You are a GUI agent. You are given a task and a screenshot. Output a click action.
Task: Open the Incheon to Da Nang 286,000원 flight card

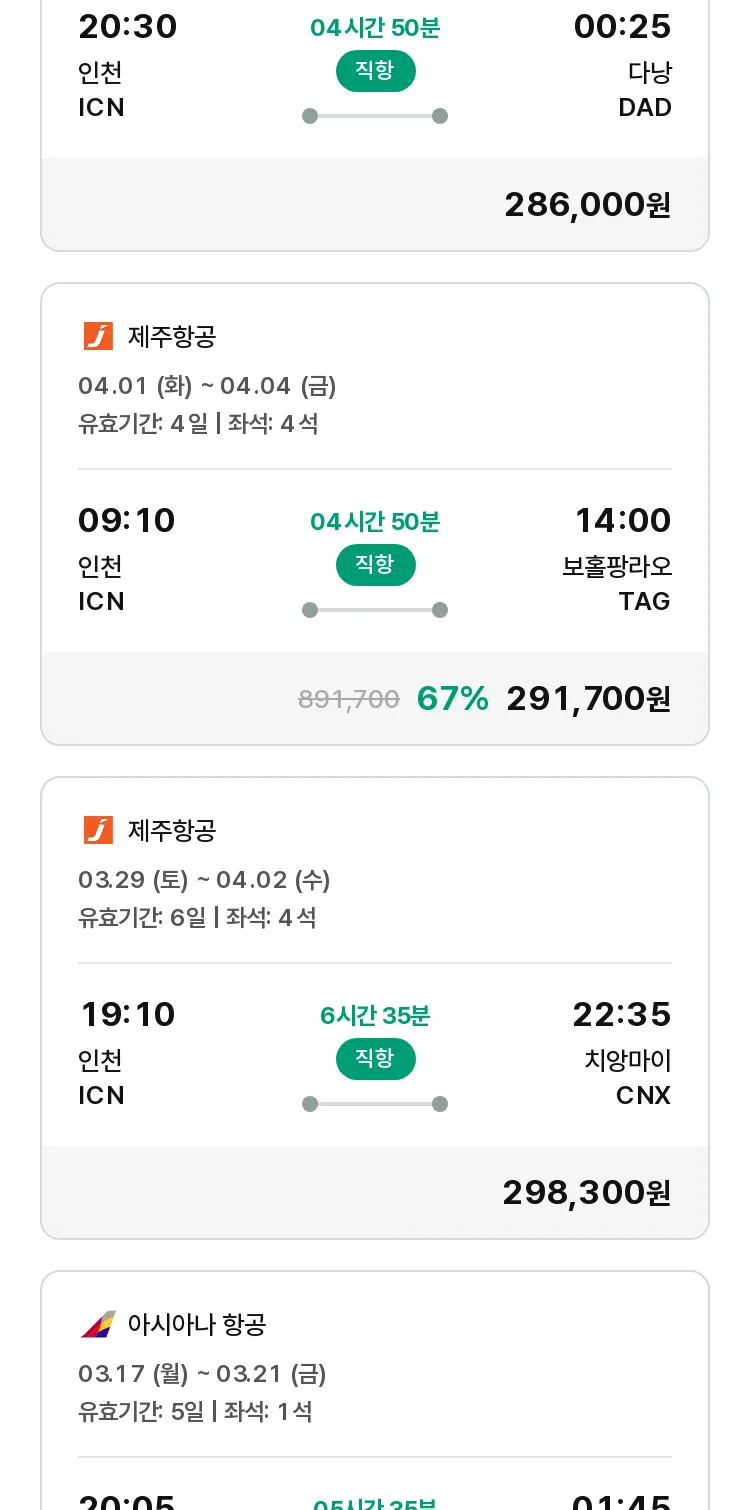pos(375,125)
